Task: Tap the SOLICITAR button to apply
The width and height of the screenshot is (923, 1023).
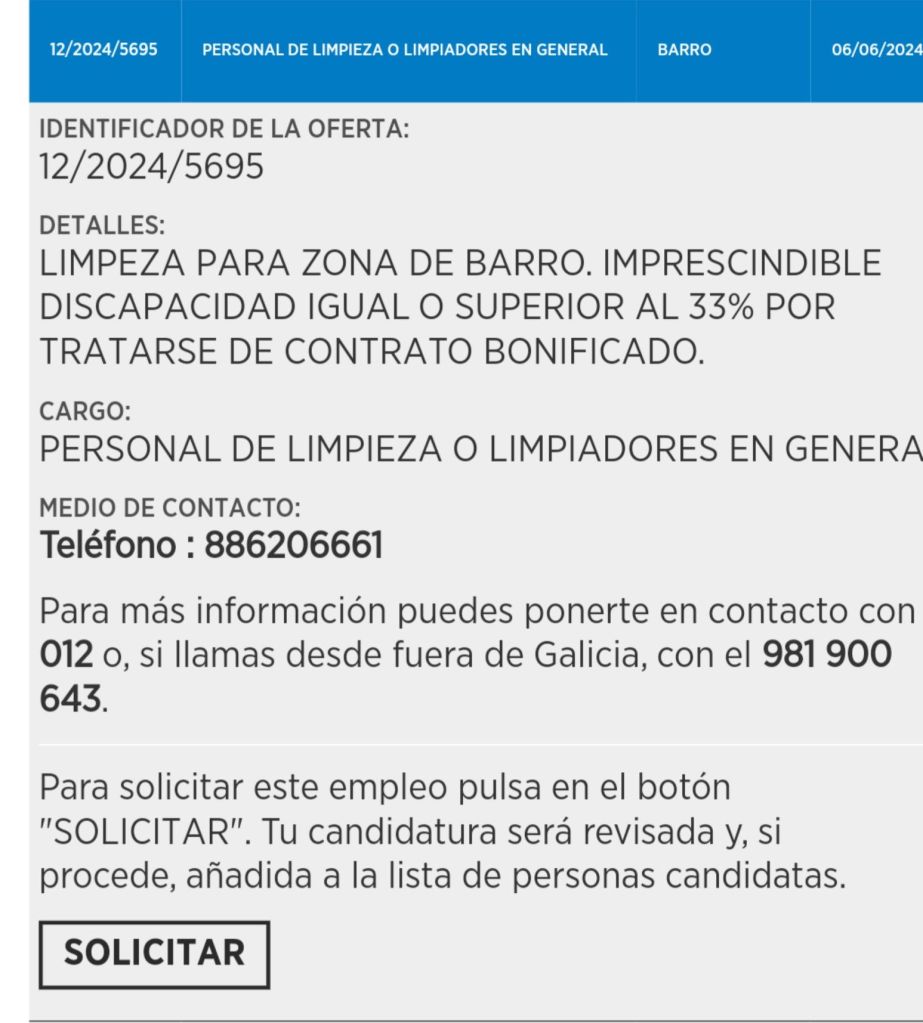Action: 154,953
